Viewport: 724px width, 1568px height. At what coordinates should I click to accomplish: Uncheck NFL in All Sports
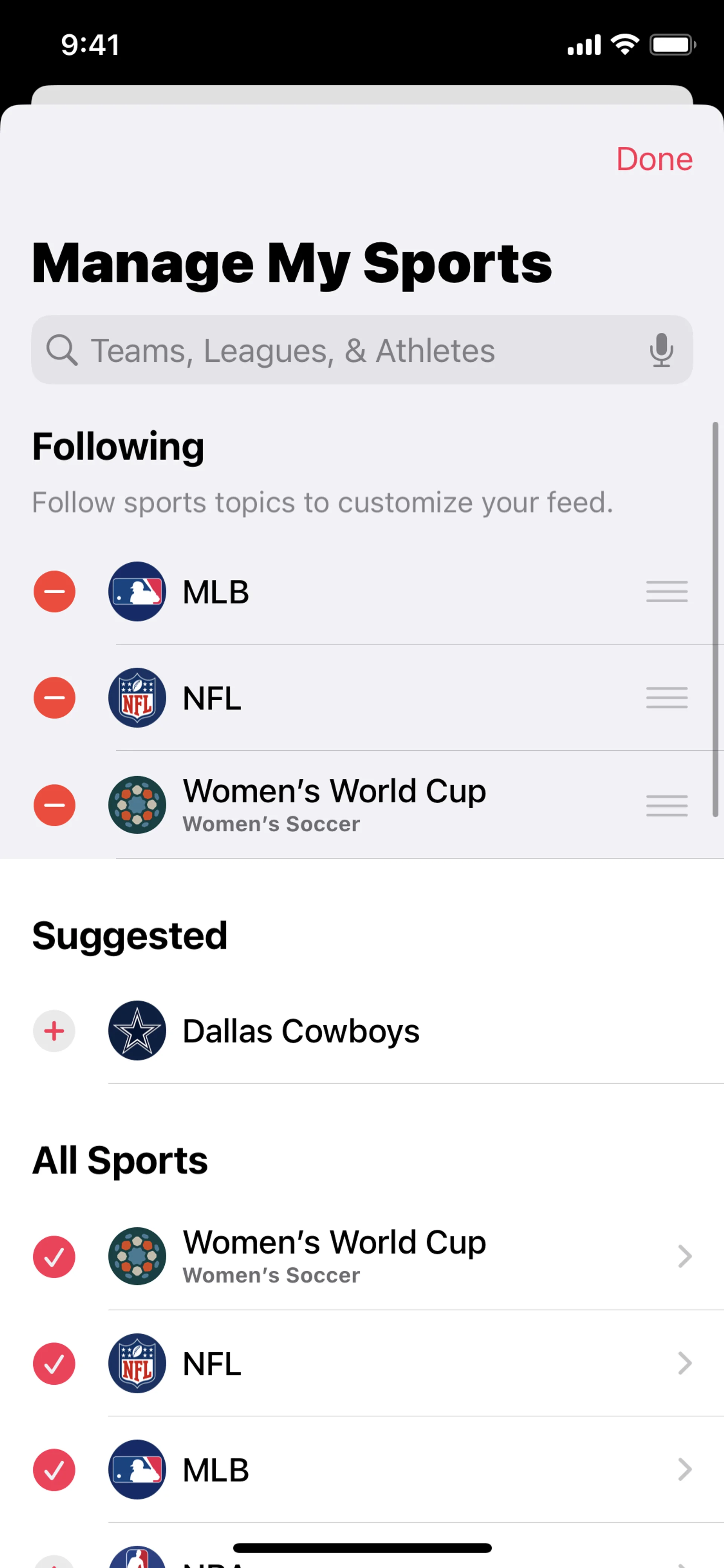pyautogui.click(x=54, y=1364)
